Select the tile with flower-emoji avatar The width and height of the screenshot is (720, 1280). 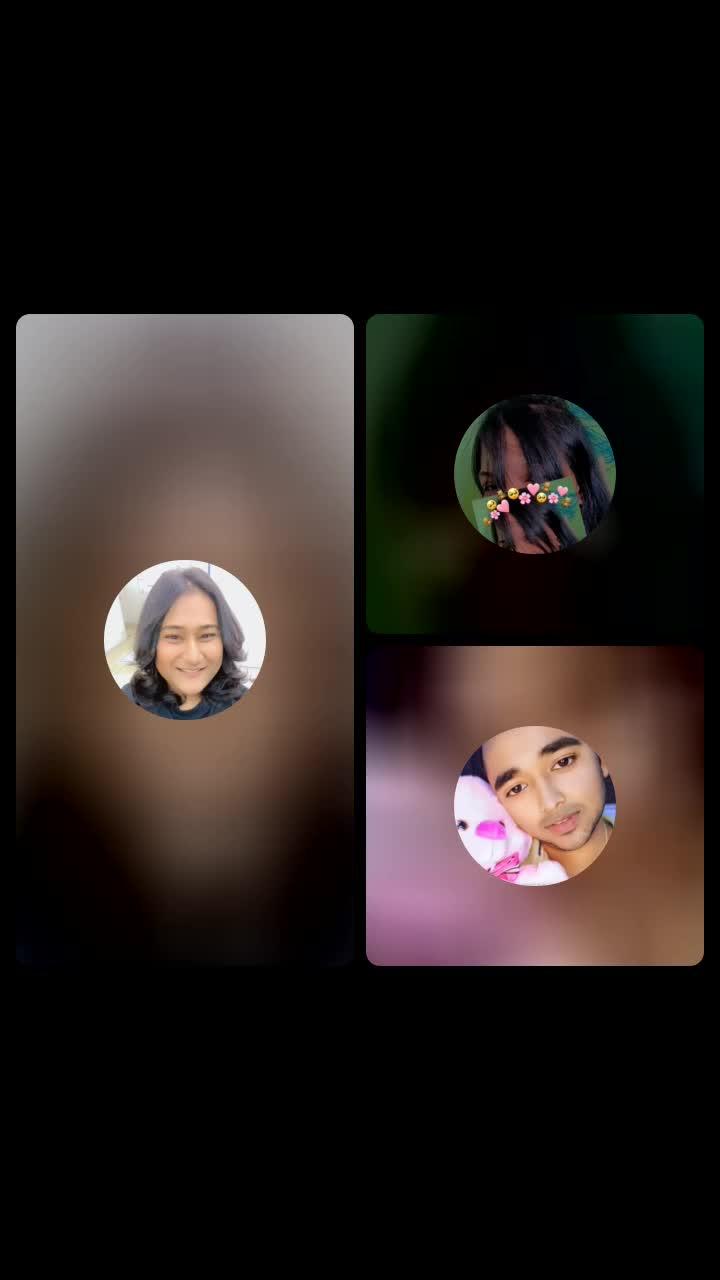pyautogui.click(x=535, y=474)
